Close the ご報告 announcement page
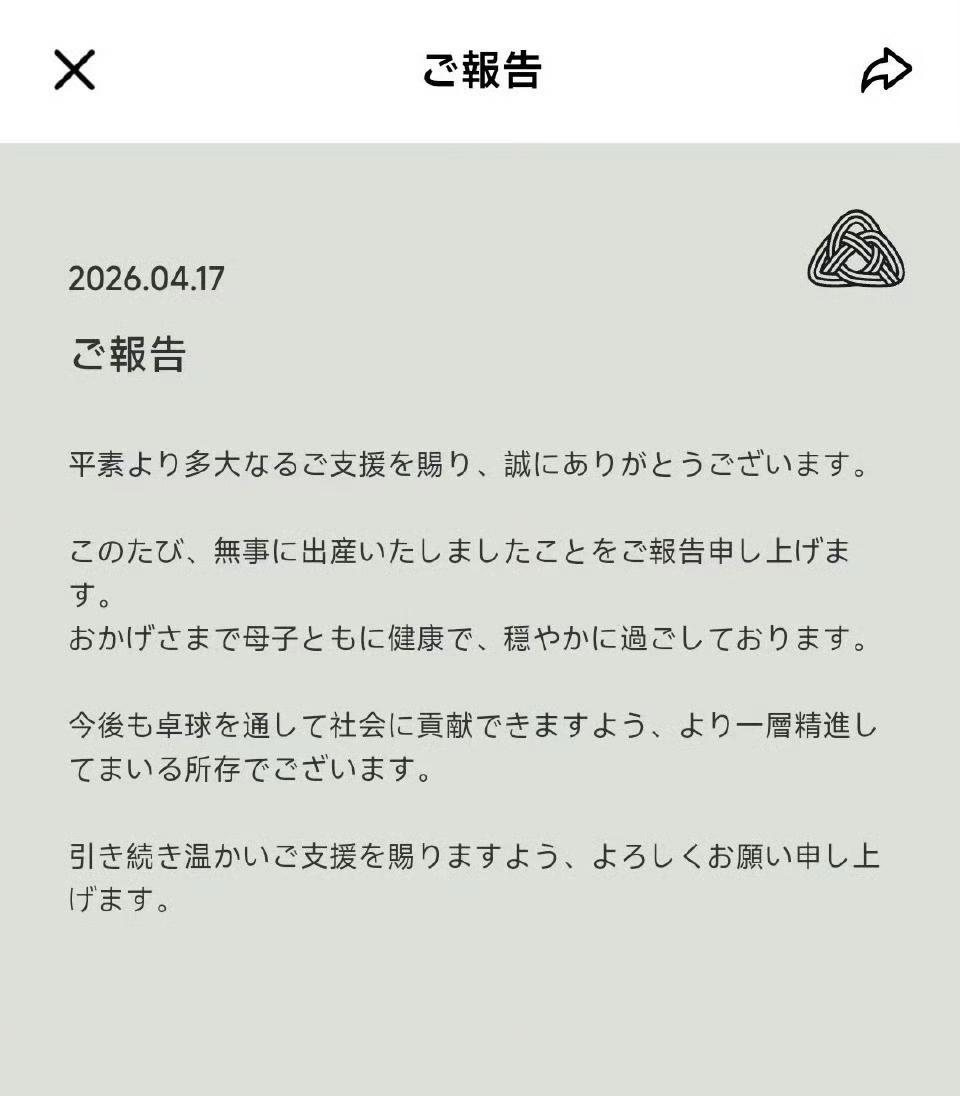The image size is (960, 1096). point(74,70)
